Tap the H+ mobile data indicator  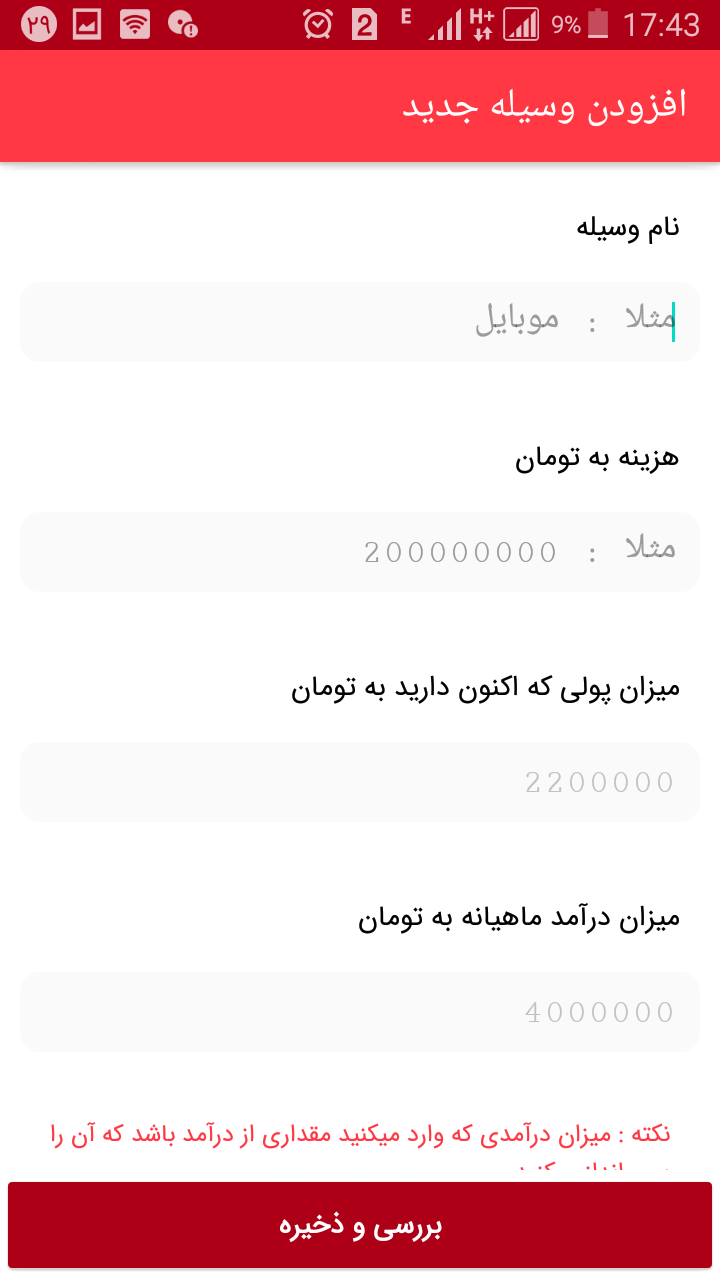pos(478,22)
